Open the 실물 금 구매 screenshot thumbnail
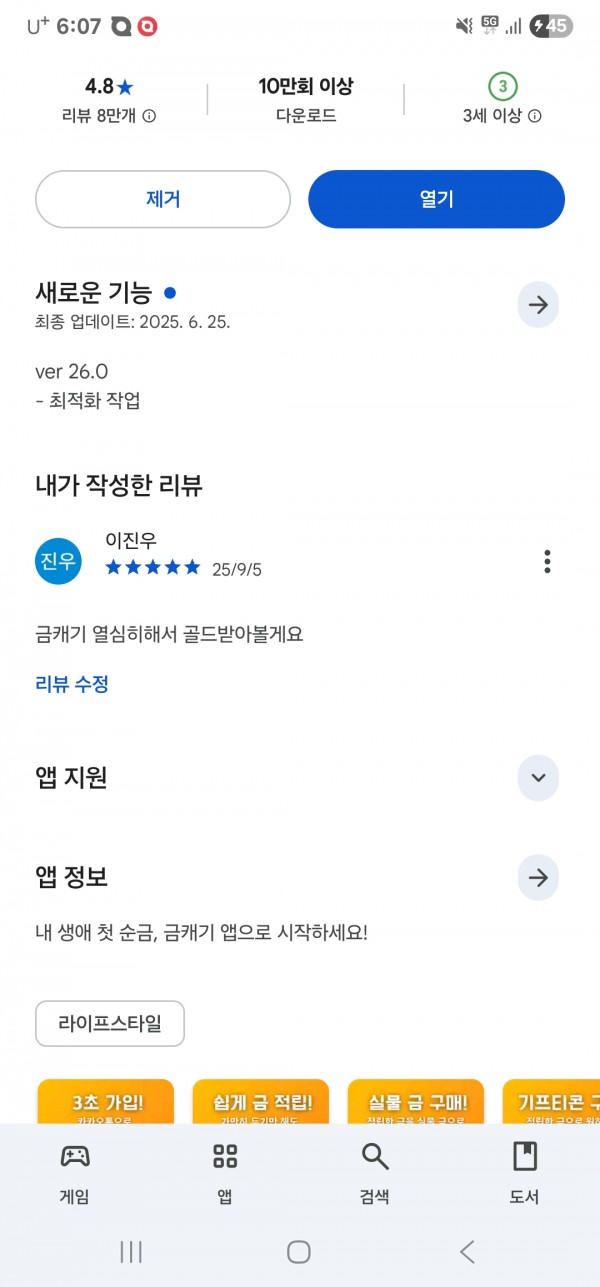Screen dimensions: 600x1287 point(416,1101)
